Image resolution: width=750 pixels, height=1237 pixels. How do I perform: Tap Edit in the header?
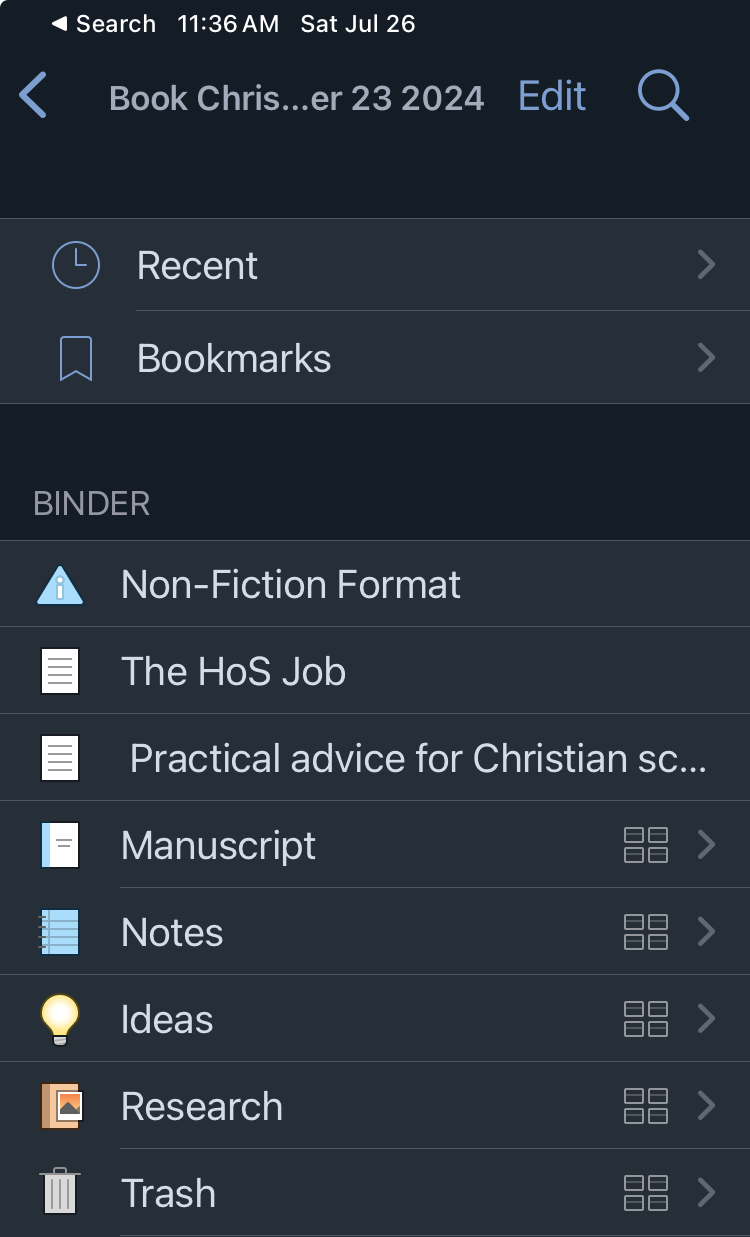[x=552, y=97]
